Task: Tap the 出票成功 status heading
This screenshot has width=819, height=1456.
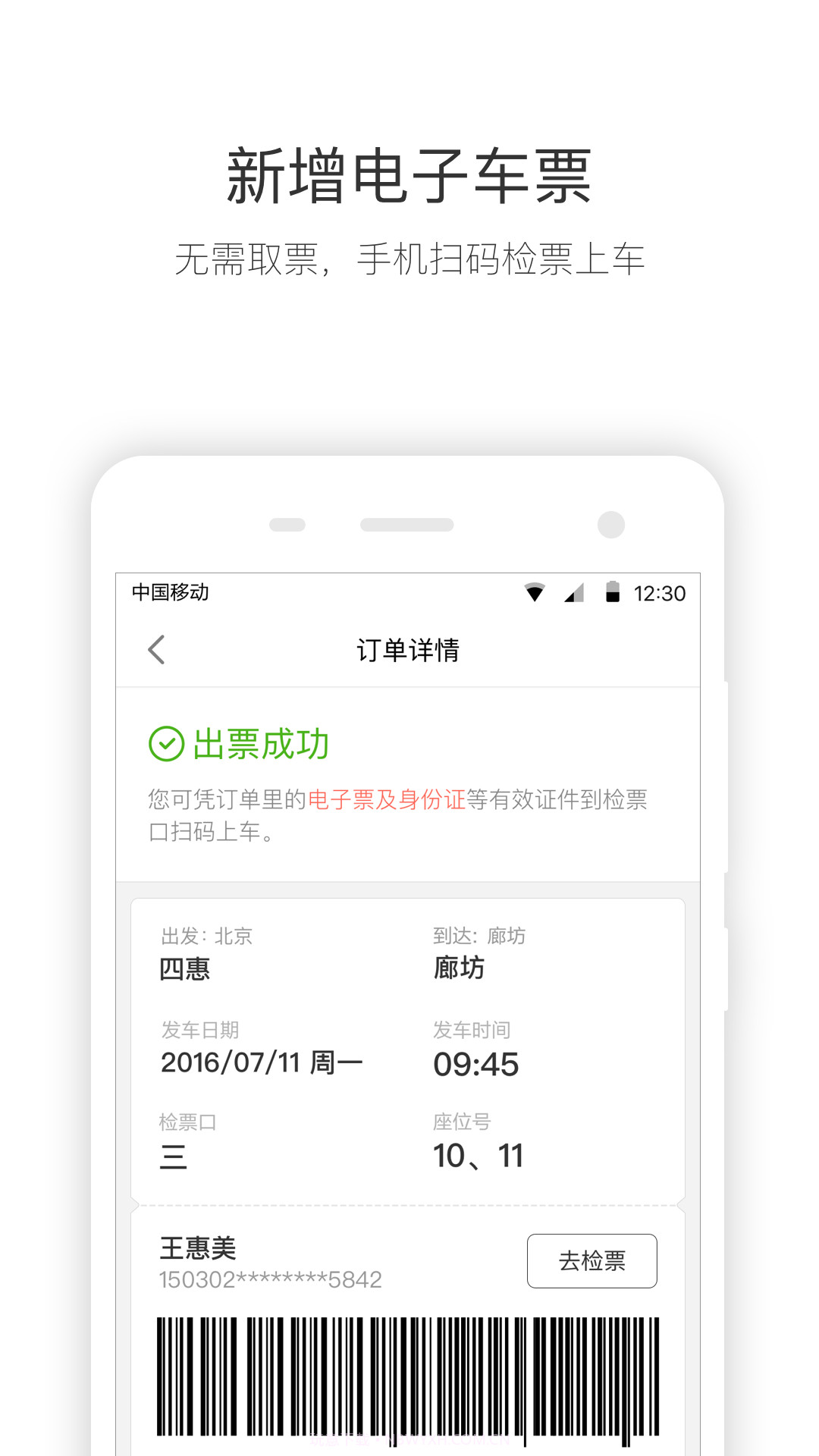Action: point(258,744)
